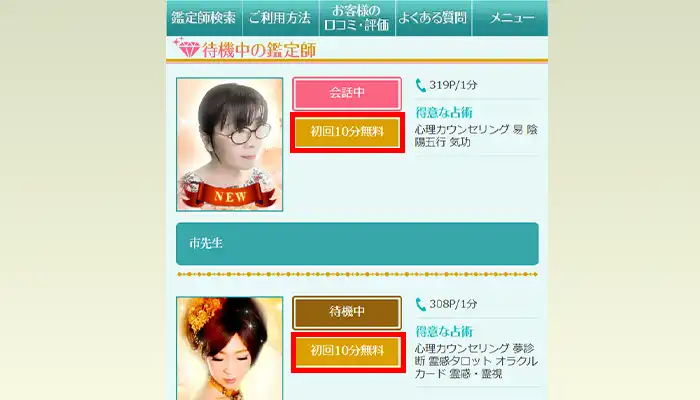The image size is (700, 400).
Task: Go to ご利用方法 page
Action: click(280, 18)
